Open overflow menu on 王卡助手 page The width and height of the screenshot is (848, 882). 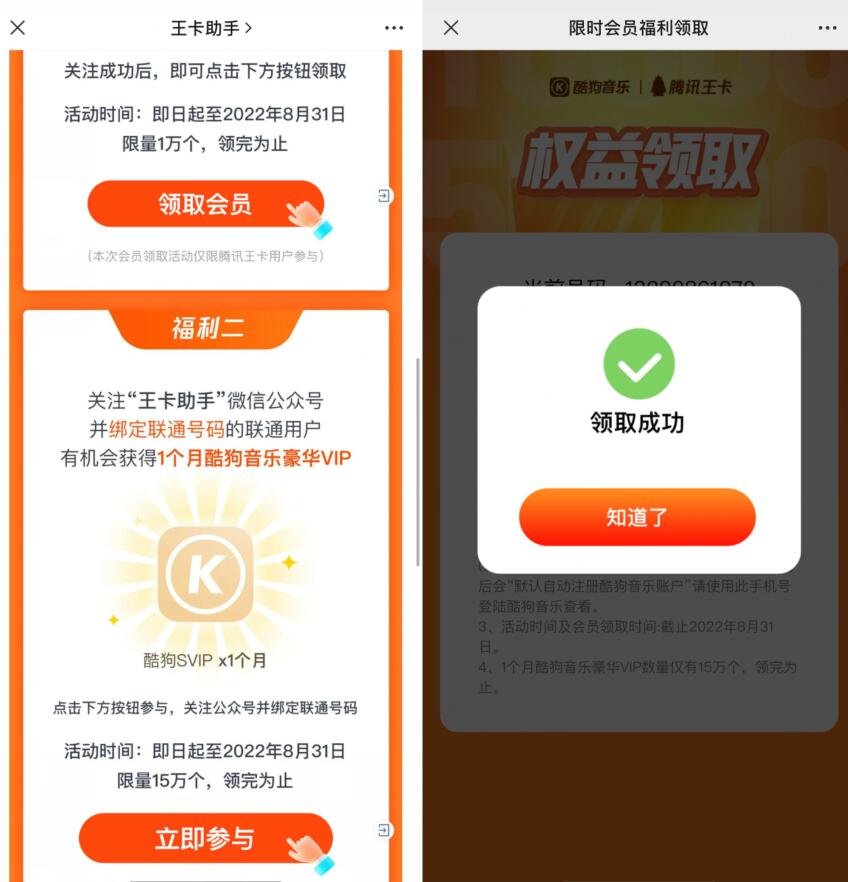click(x=395, y=28)
